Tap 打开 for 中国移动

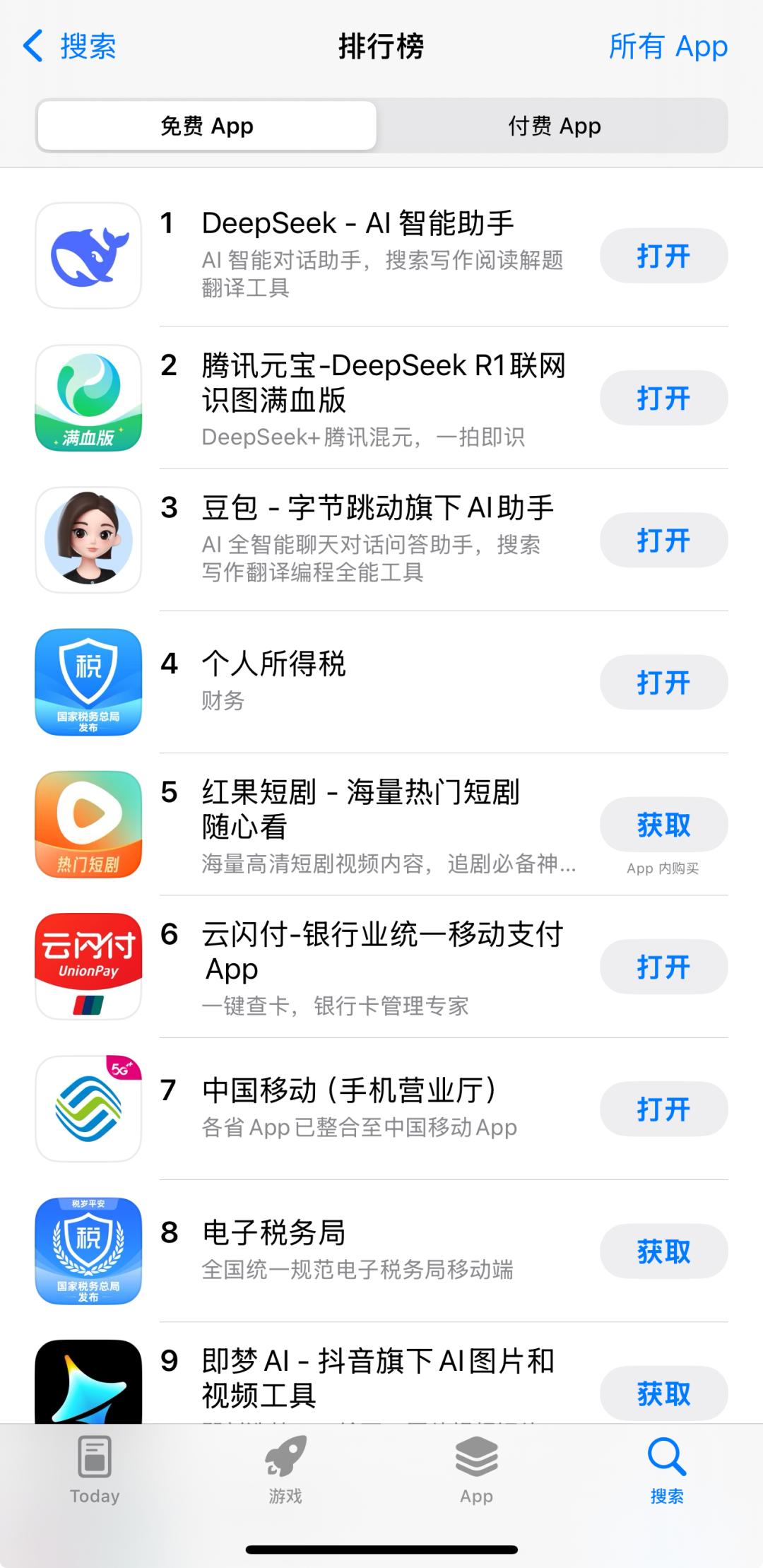click(663, 1109)
